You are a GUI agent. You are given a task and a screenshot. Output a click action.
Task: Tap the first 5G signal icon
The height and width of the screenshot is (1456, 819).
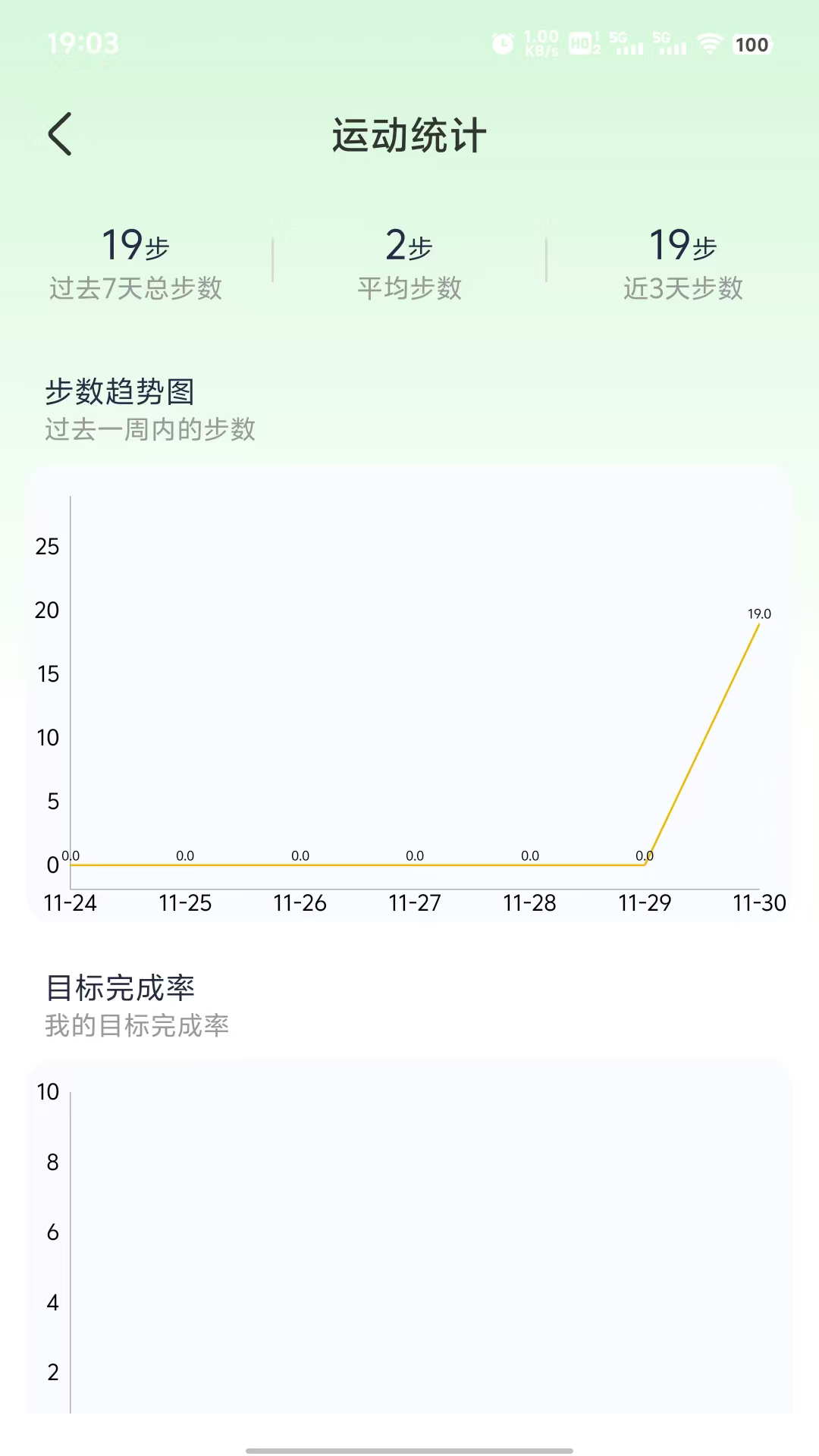coord(628,44)
